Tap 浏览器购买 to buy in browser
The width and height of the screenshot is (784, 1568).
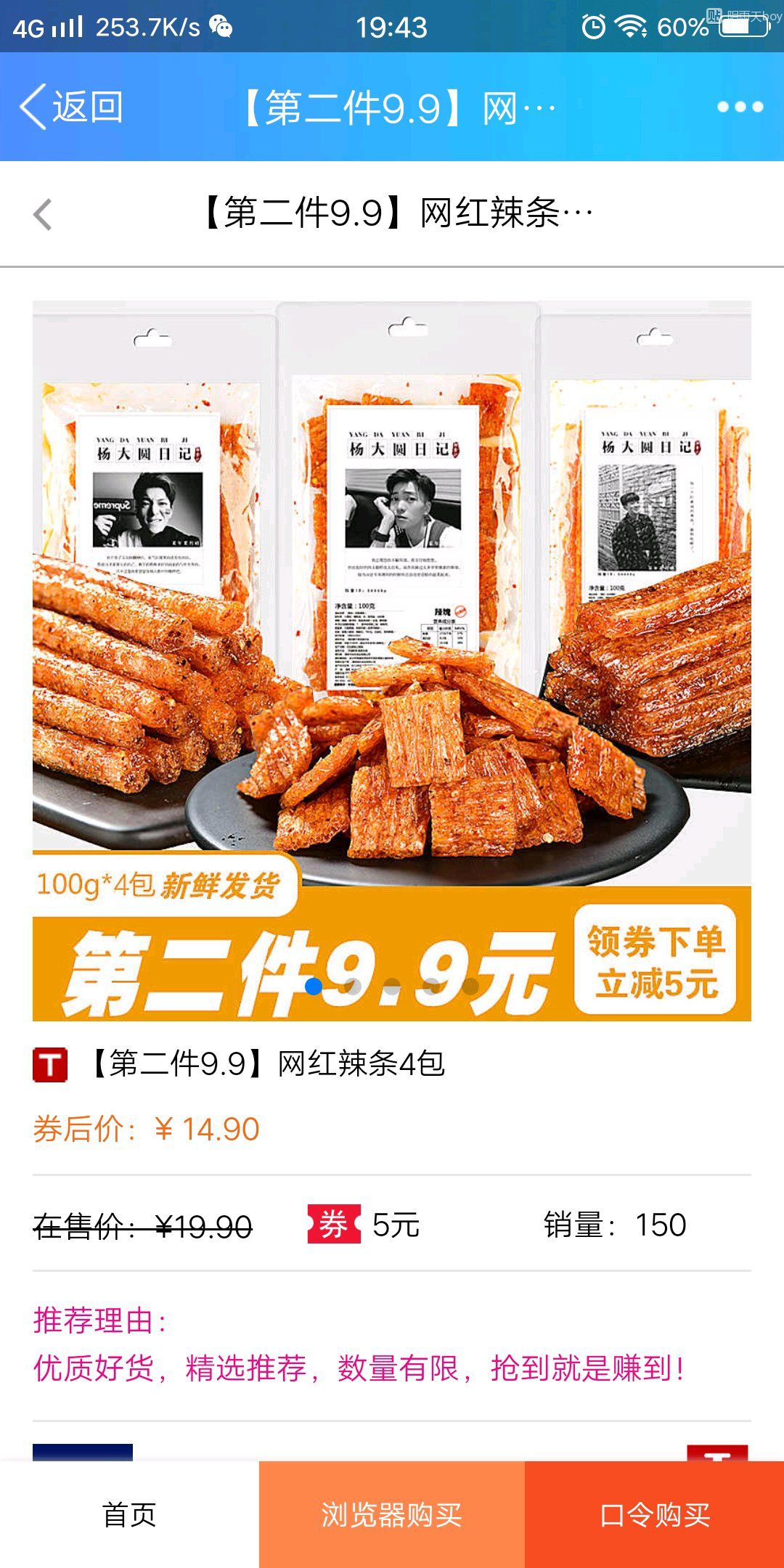[392, 1514]
